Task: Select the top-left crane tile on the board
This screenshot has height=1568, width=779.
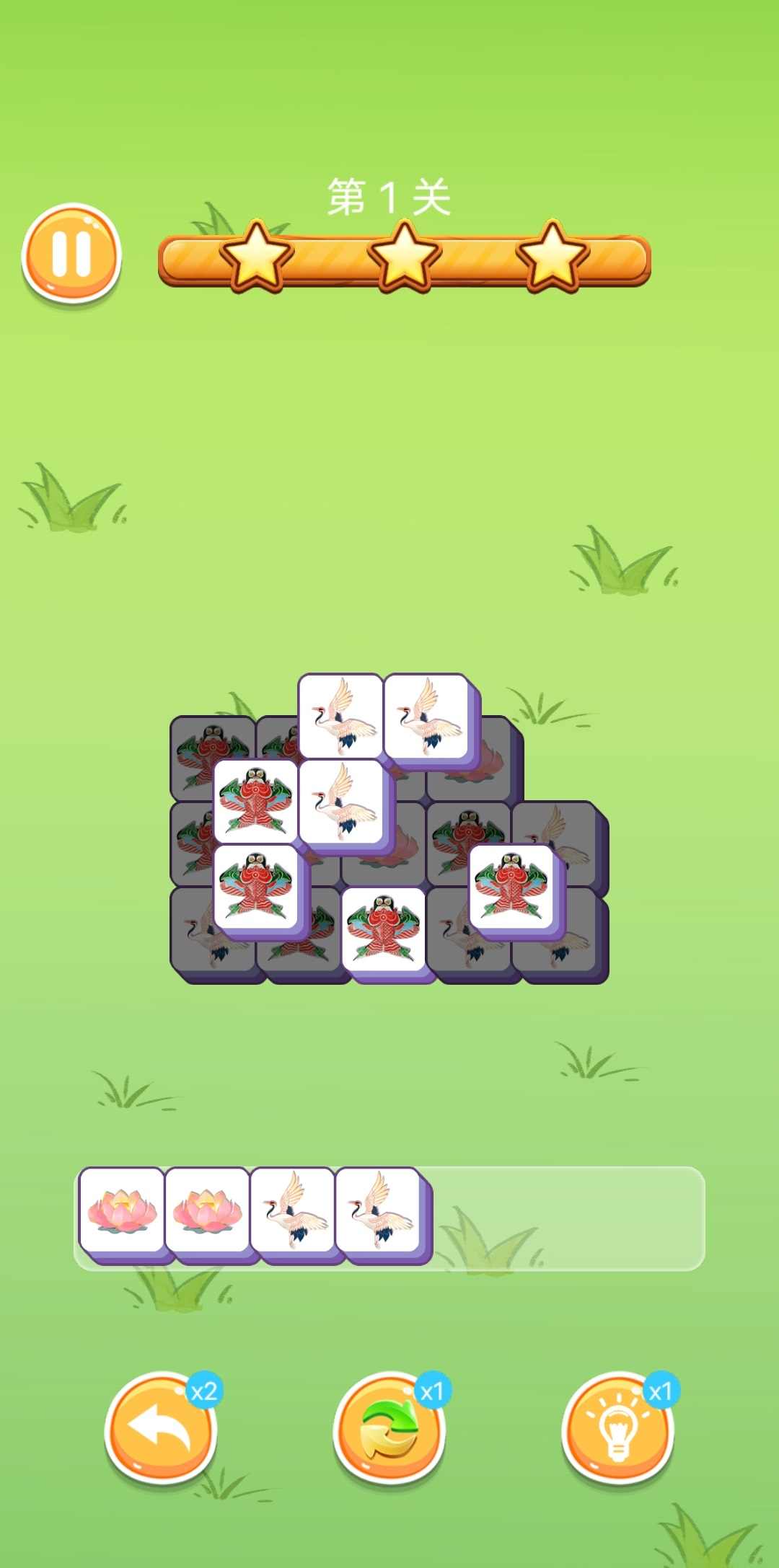Action: (340, 715)
